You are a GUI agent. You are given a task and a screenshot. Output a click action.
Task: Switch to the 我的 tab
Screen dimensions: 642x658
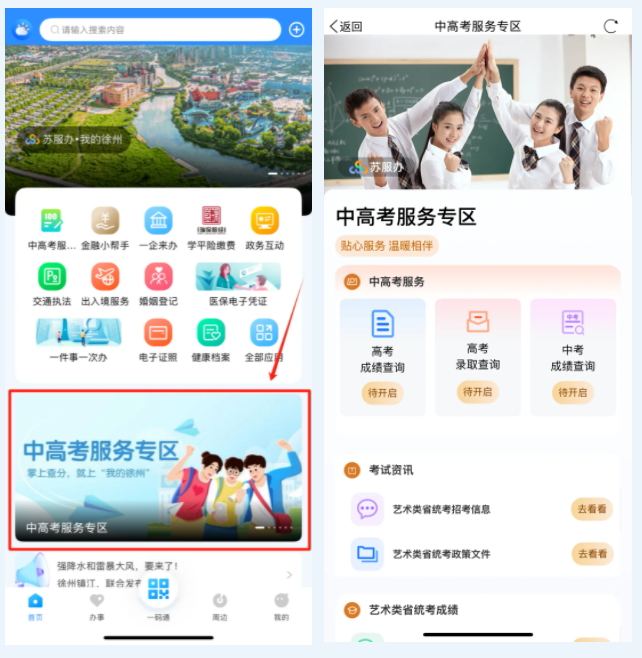tap(281, 606)
